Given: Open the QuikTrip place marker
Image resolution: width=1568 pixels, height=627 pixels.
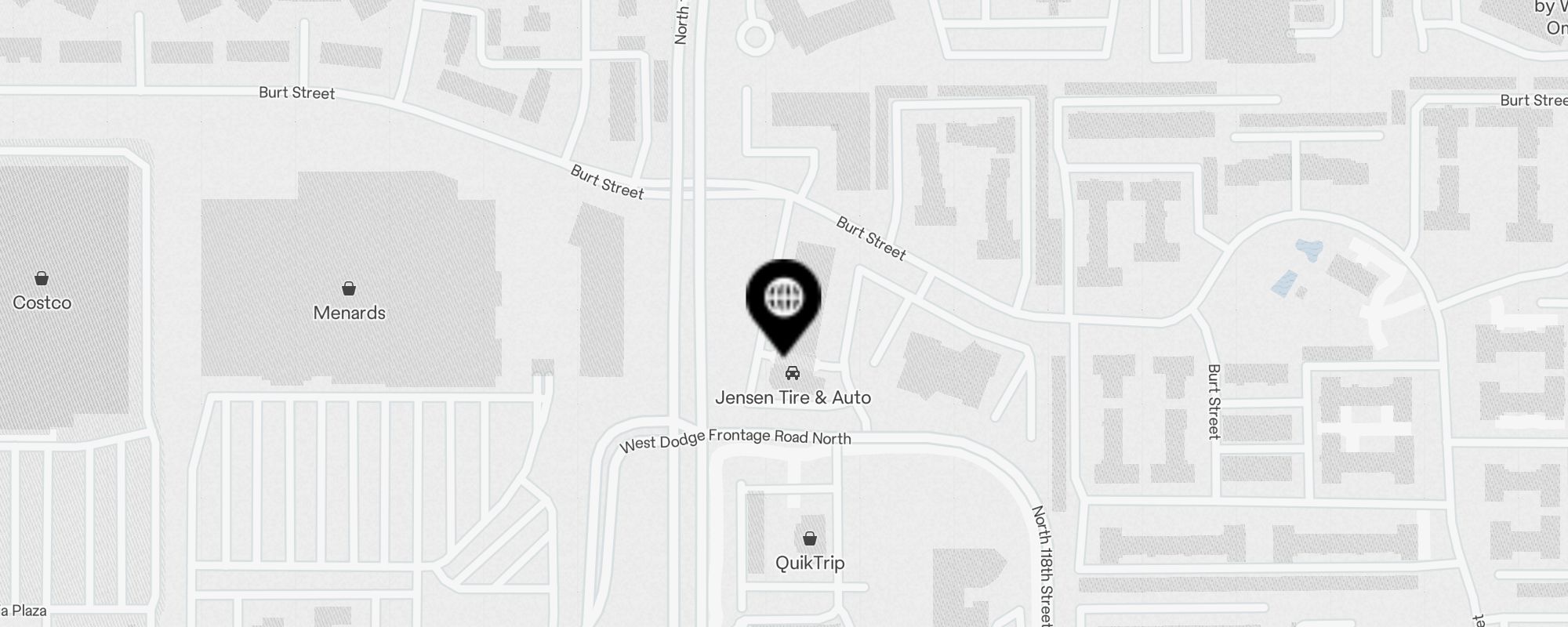Looking at the screenshot, I should [x=809, y=539].
